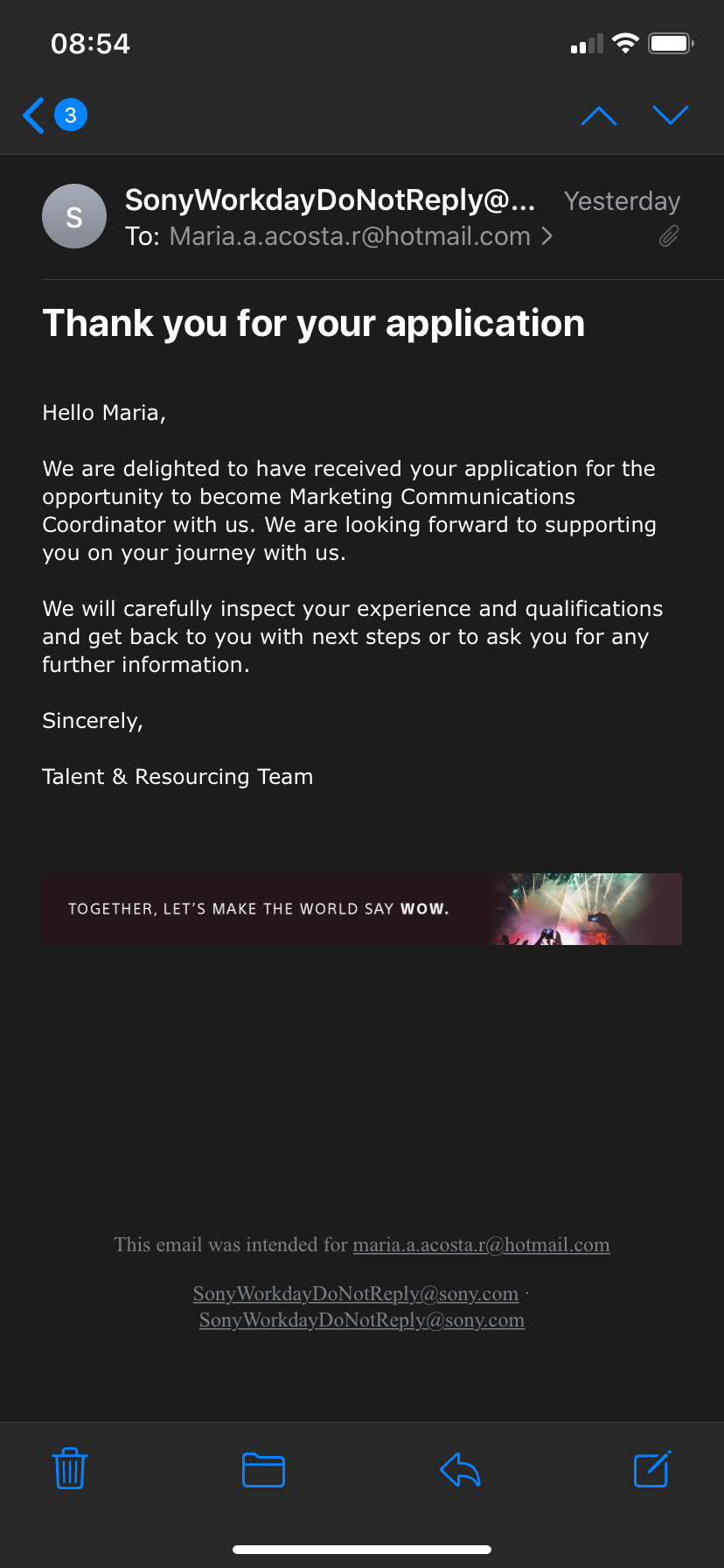Delete this email with the trash icon
The width and height of the screenshot is (724, 1568).
(70, 1468)
